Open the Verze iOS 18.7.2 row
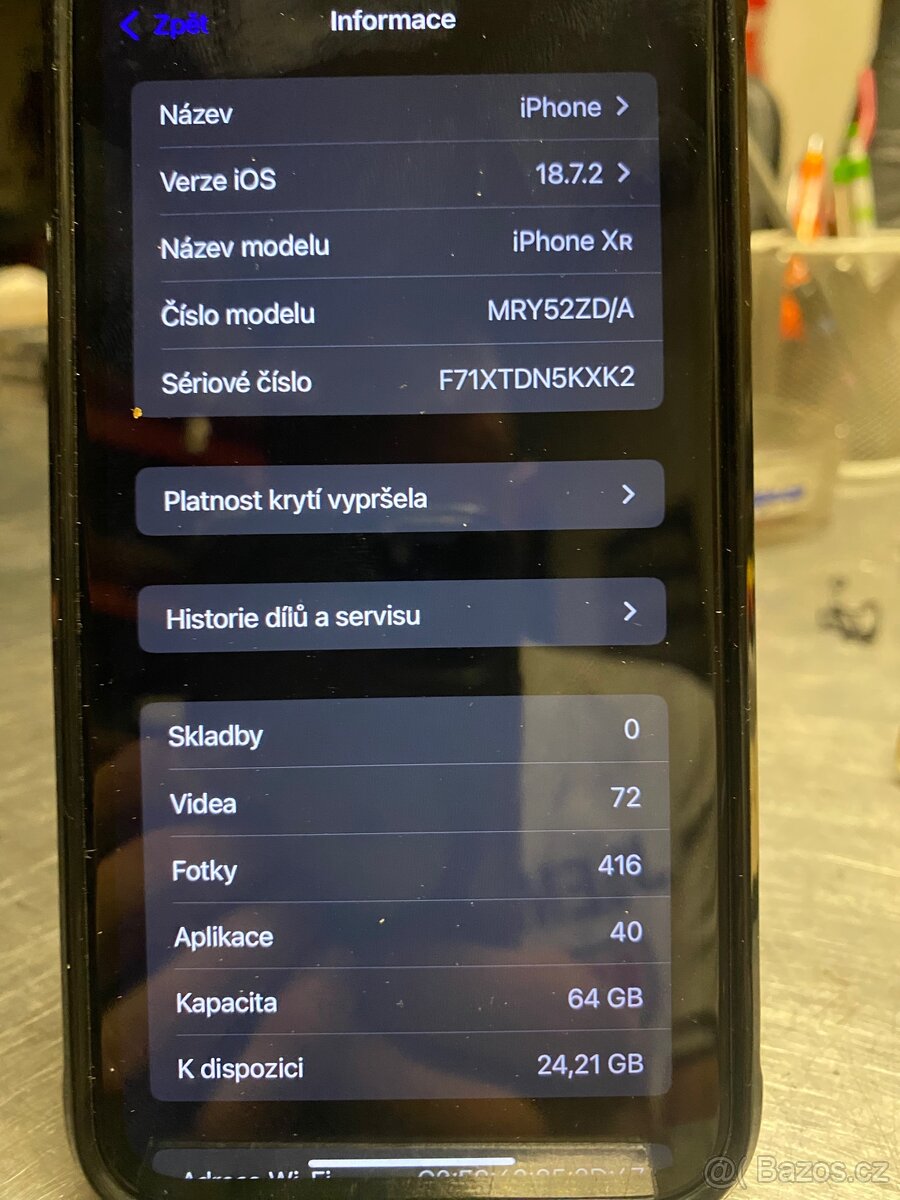Viewport: 900px width, 1200px height. (x=397, y=176)
